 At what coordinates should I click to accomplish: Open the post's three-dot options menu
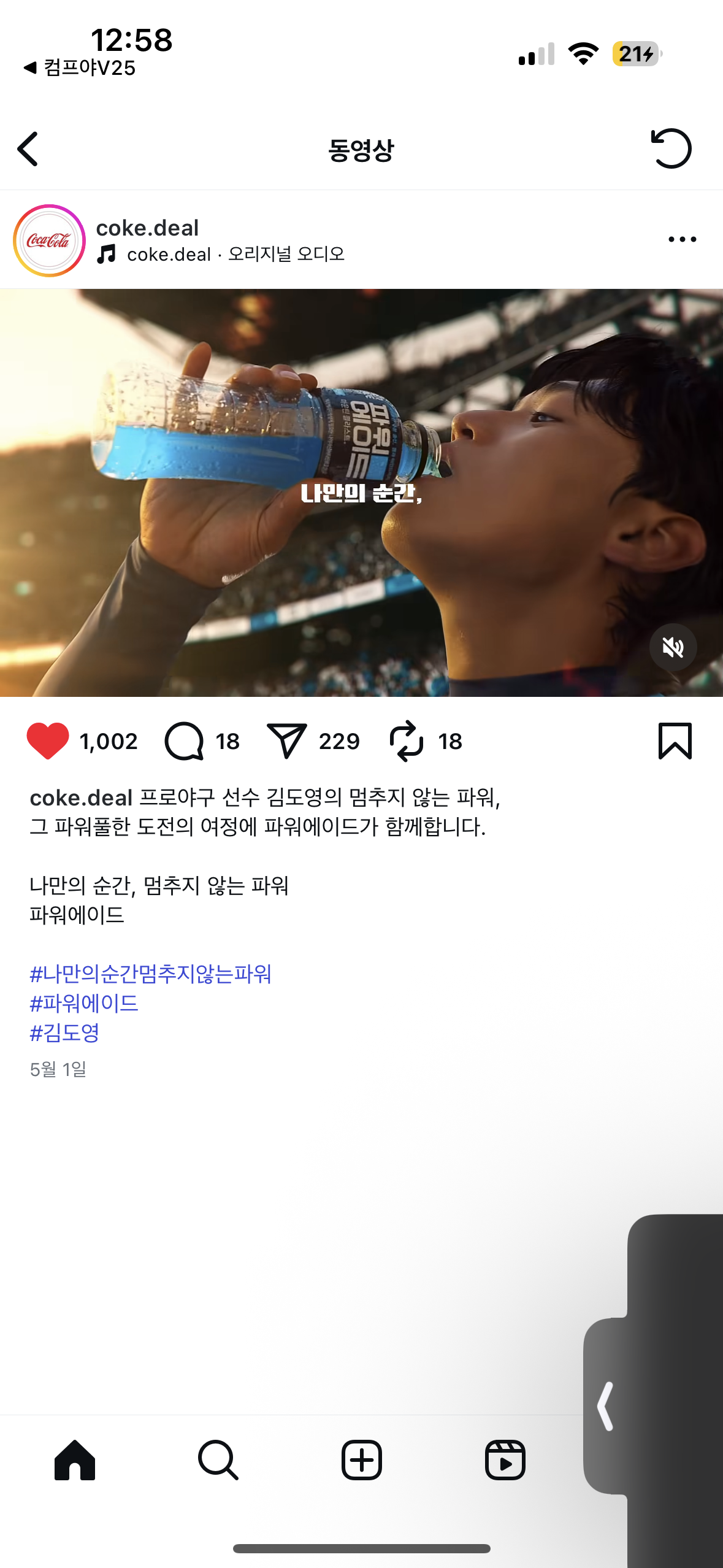[x=682, y=239]
